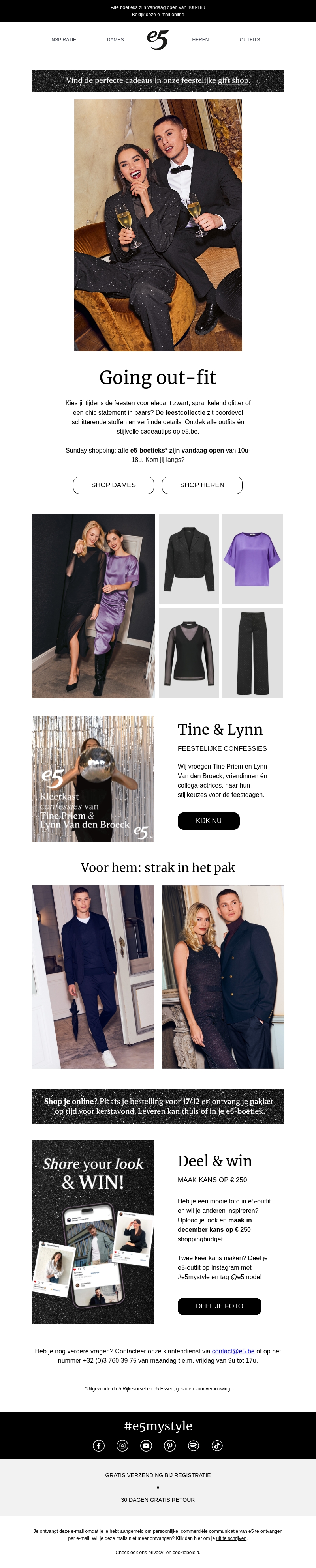View the black blazer product
This screenshot has height=1568, width=316.
(189, 559)
